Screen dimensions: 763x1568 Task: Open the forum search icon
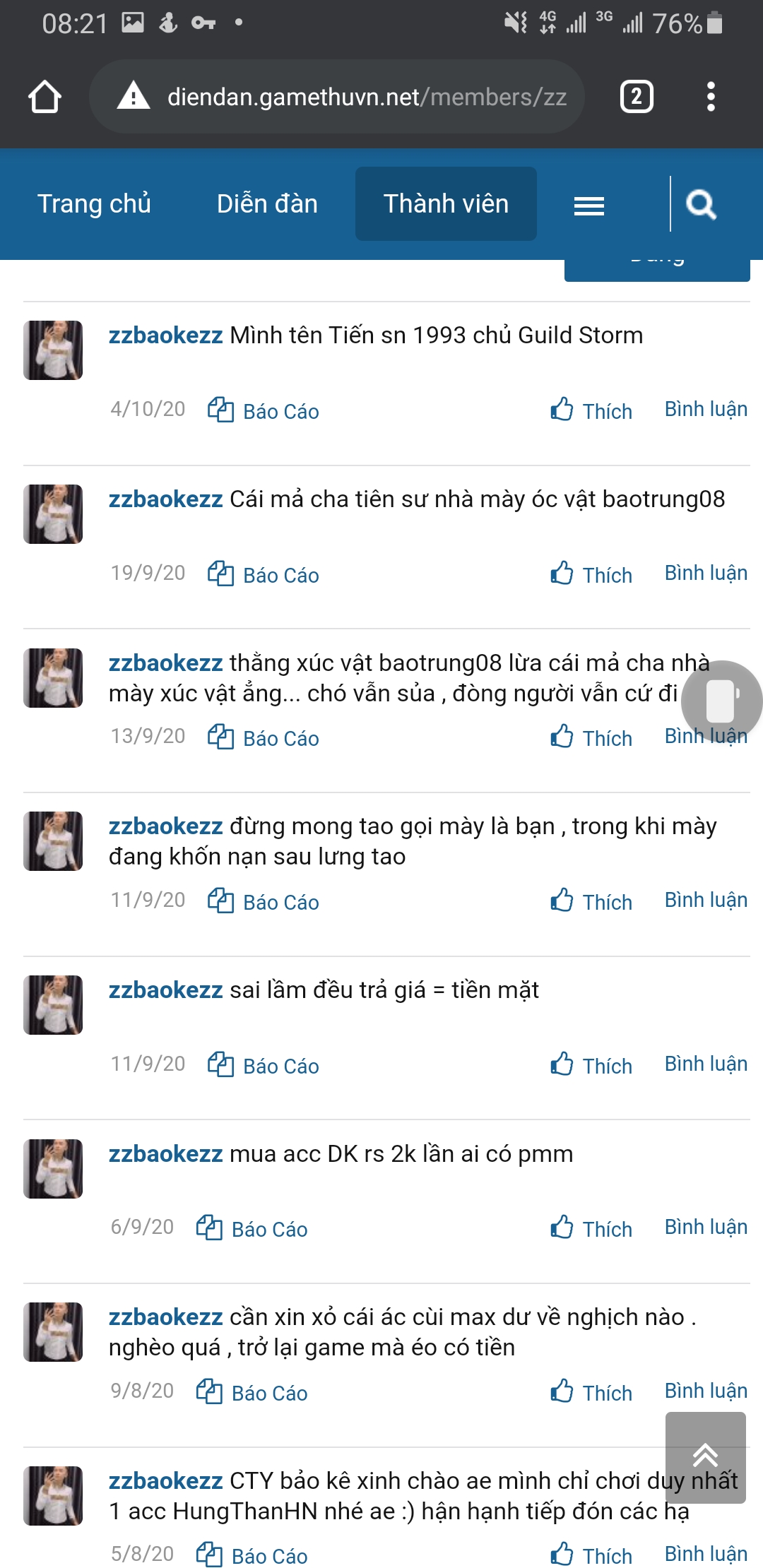701,206
